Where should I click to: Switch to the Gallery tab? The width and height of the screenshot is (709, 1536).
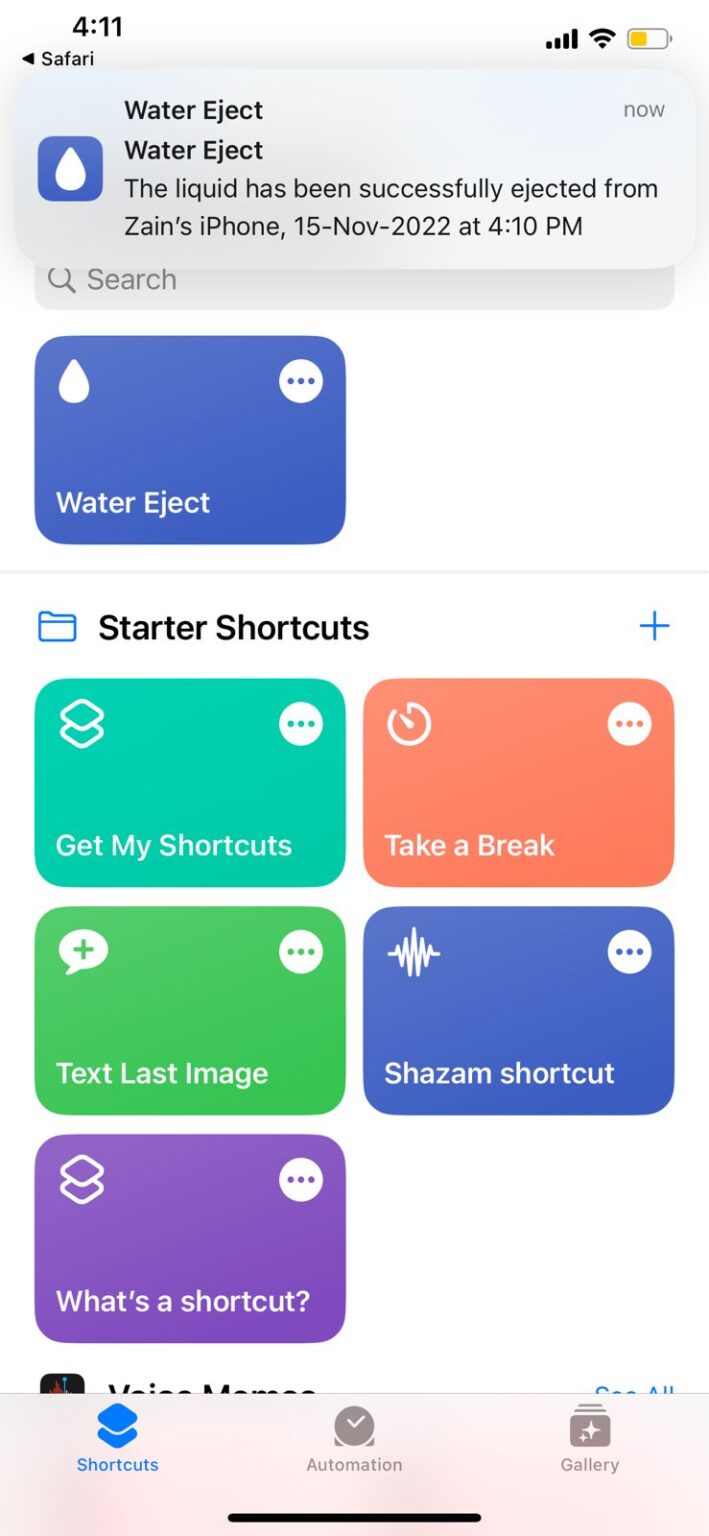pos(589,1440)
